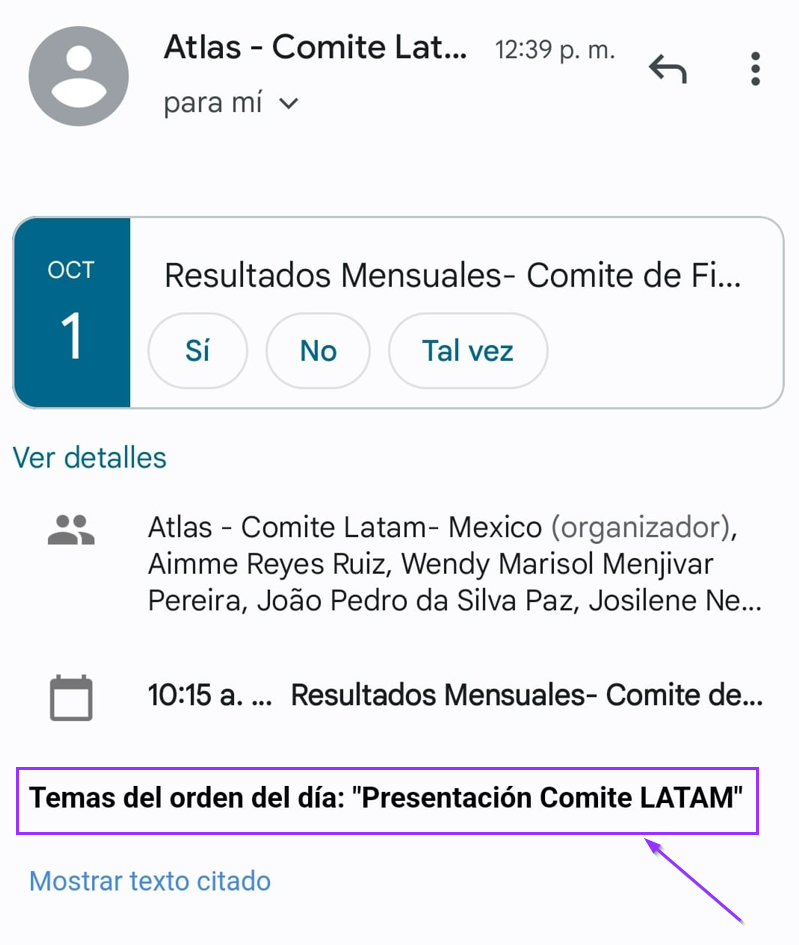Viewport: 799px width, 945px height.
Task: Decline the invitation with No
Action: (x=318, y=351)
